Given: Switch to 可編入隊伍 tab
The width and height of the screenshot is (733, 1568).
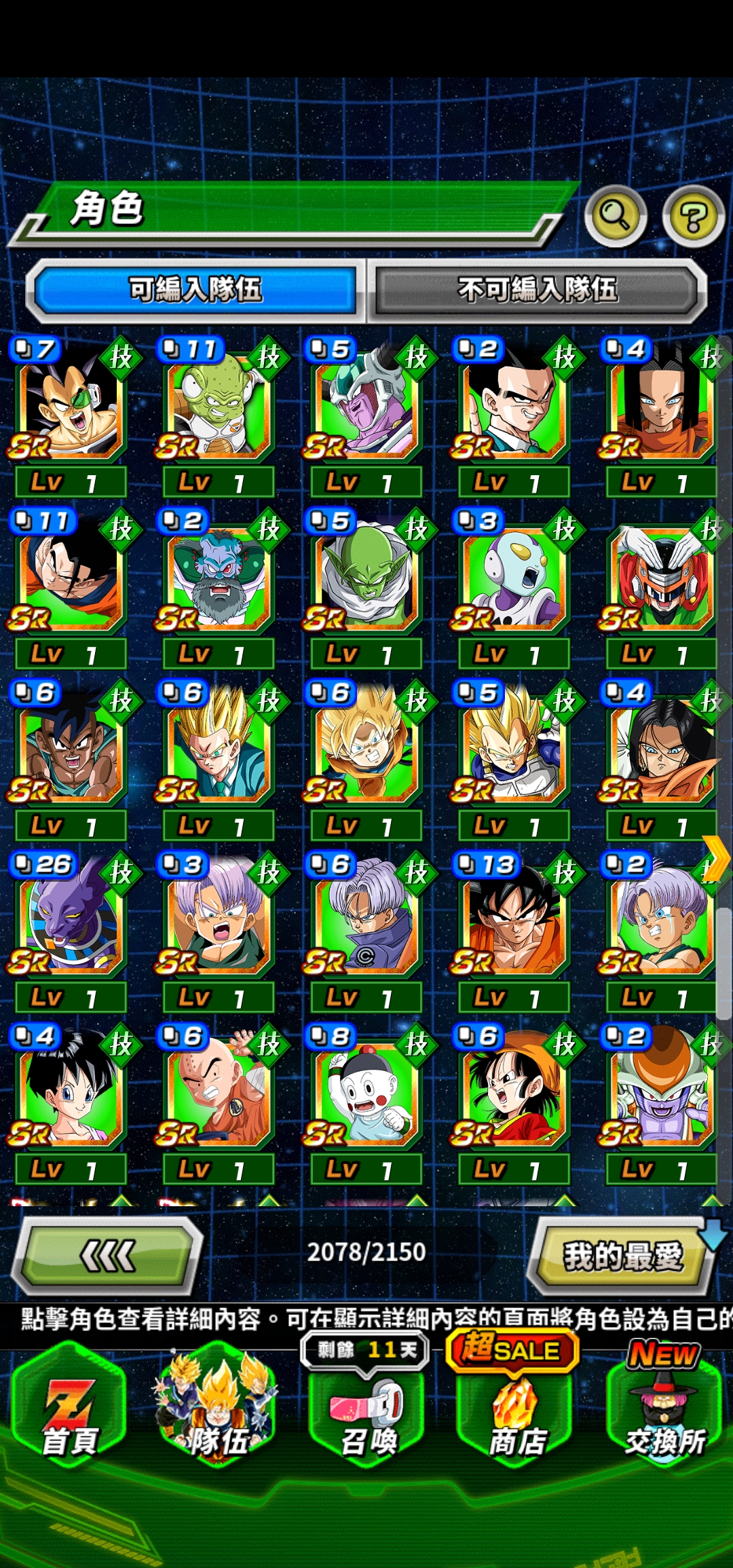Looking at the screenshot, I should click(x=195, y=290).
